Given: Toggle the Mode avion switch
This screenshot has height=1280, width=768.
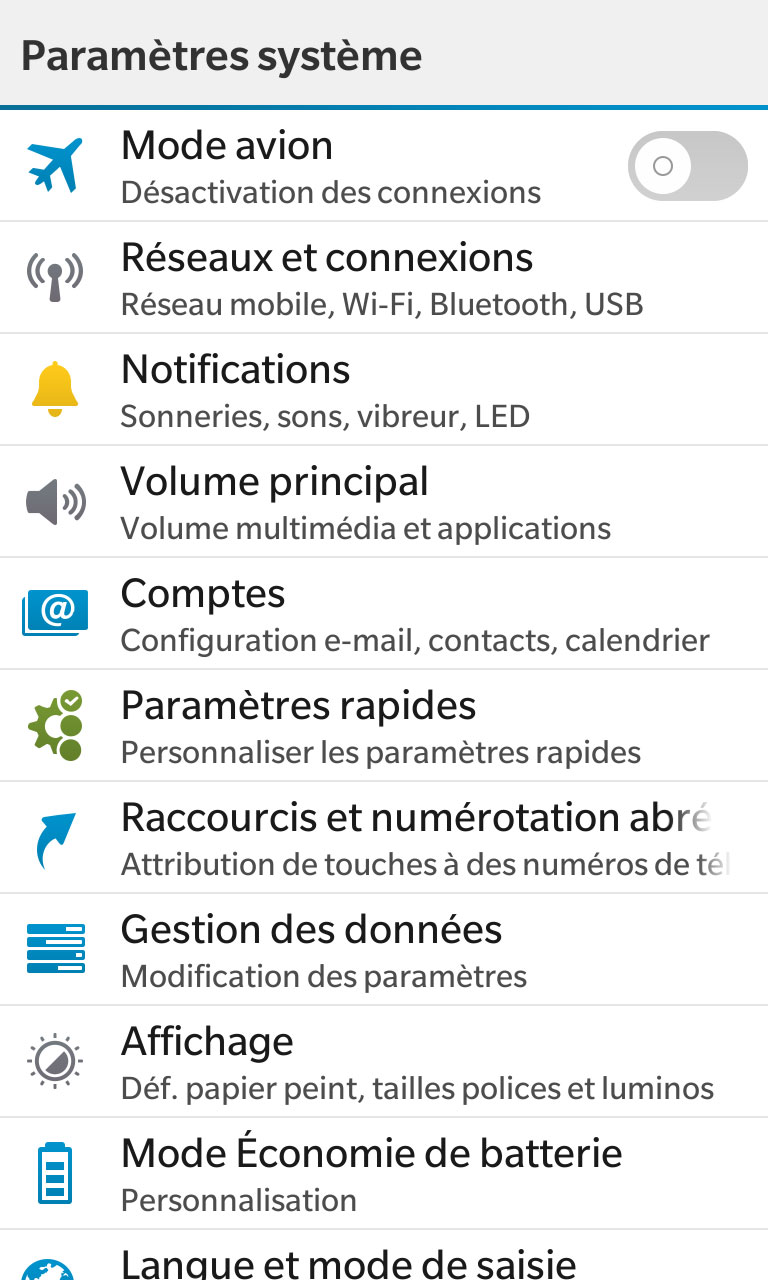Looking at the screenshot, I should tap(688, 166).
